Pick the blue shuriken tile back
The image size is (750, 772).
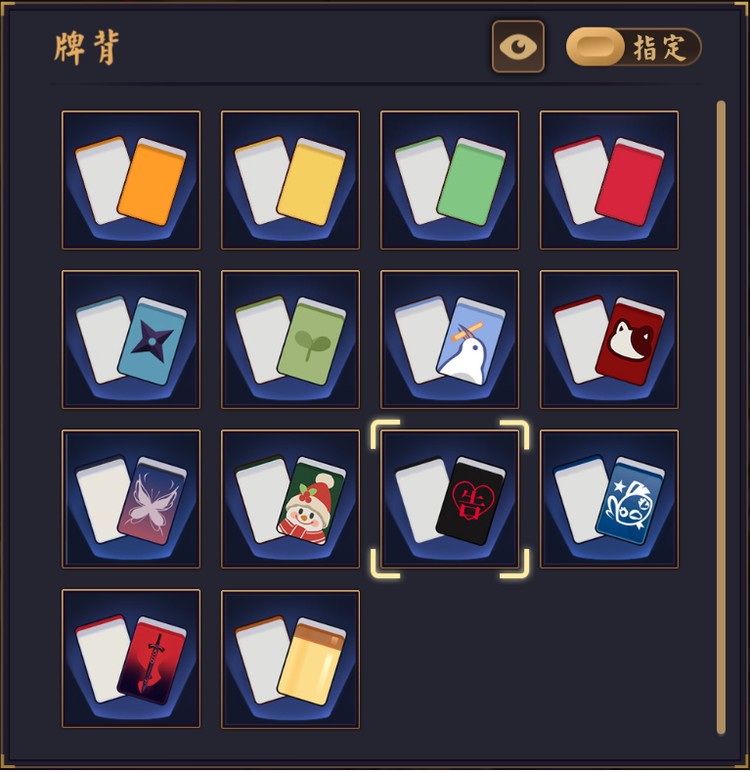tap(131, 340)
